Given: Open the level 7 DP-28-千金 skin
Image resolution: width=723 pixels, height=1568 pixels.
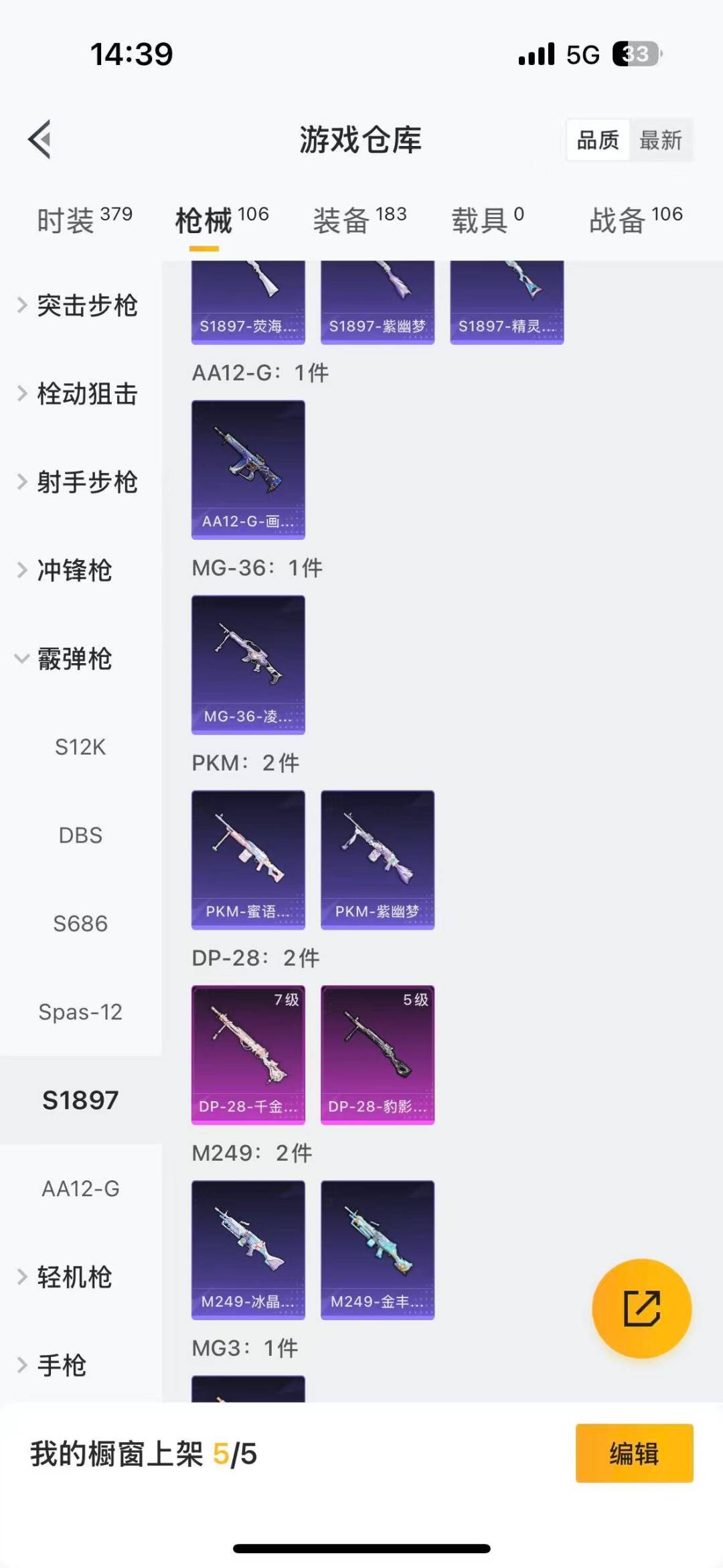Looking at the screenshot, I should coord(248,1054).
